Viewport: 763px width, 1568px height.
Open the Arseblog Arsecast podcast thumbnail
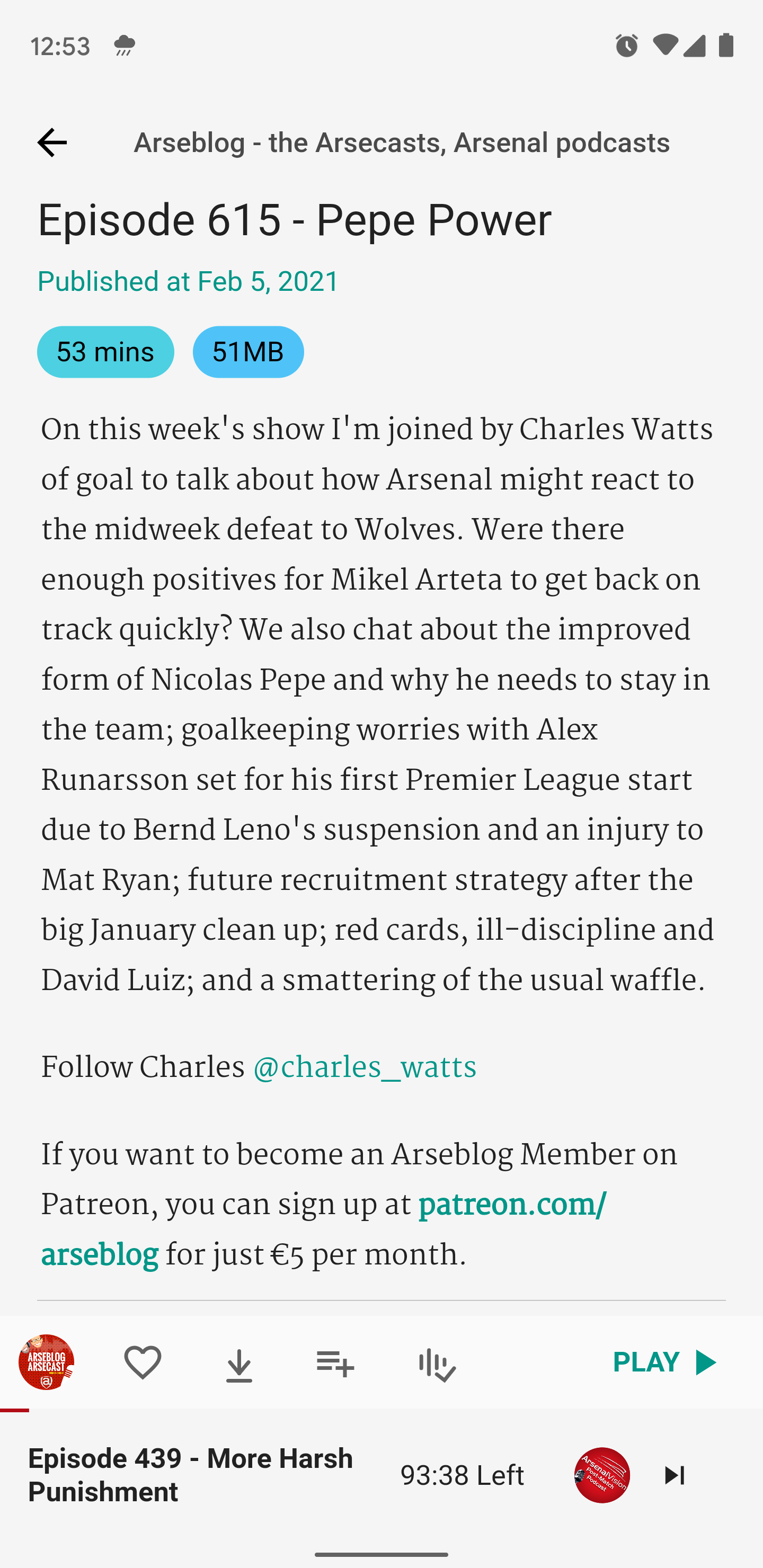tap(46, 1361)
